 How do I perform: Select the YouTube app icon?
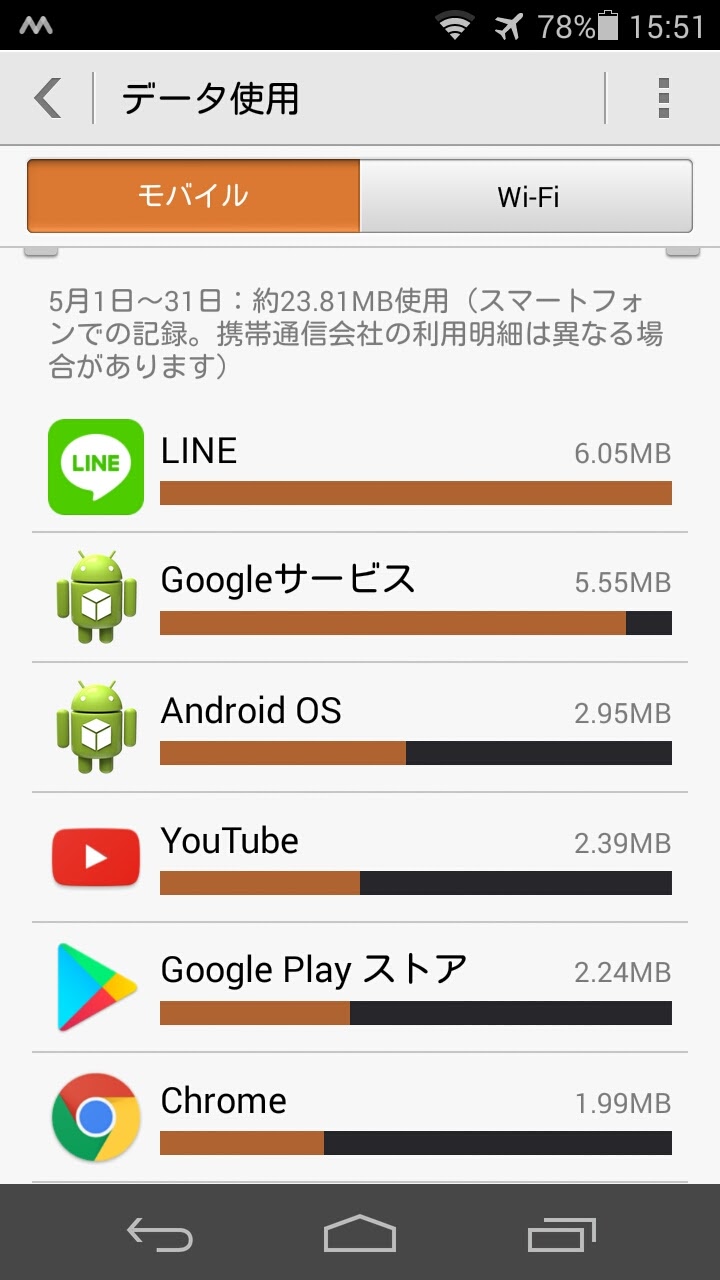pyautogui.click(x=95, y=857)
